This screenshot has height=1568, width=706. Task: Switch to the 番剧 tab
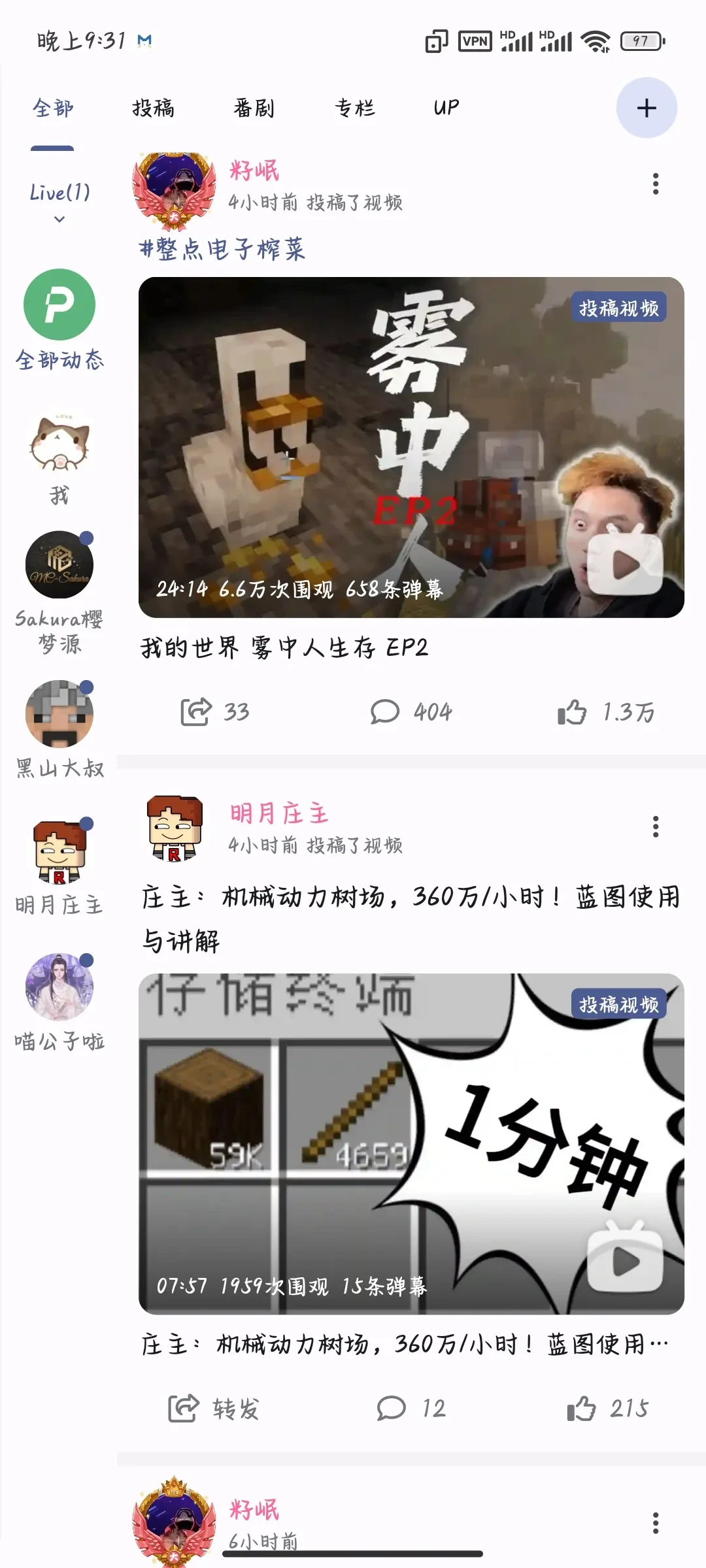point(254,108)
